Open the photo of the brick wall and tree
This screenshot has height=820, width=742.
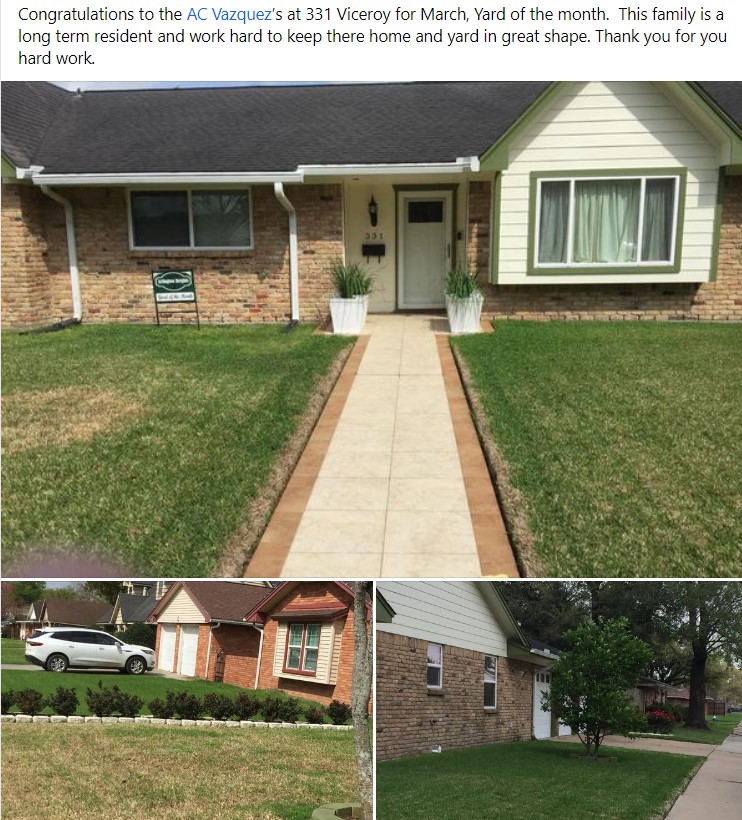click(558, 699)
